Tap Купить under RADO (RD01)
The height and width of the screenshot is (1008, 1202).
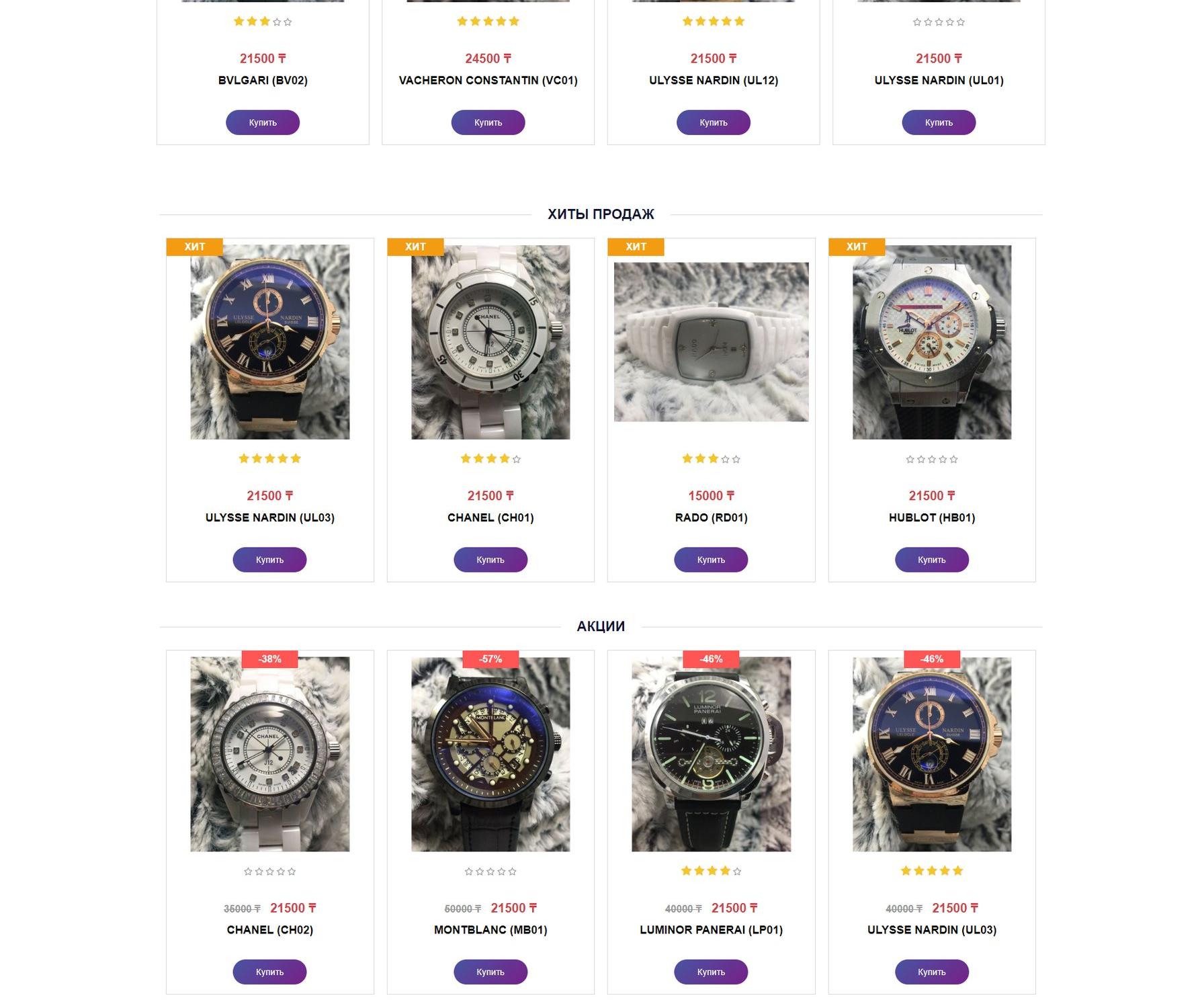click(711, 559)
